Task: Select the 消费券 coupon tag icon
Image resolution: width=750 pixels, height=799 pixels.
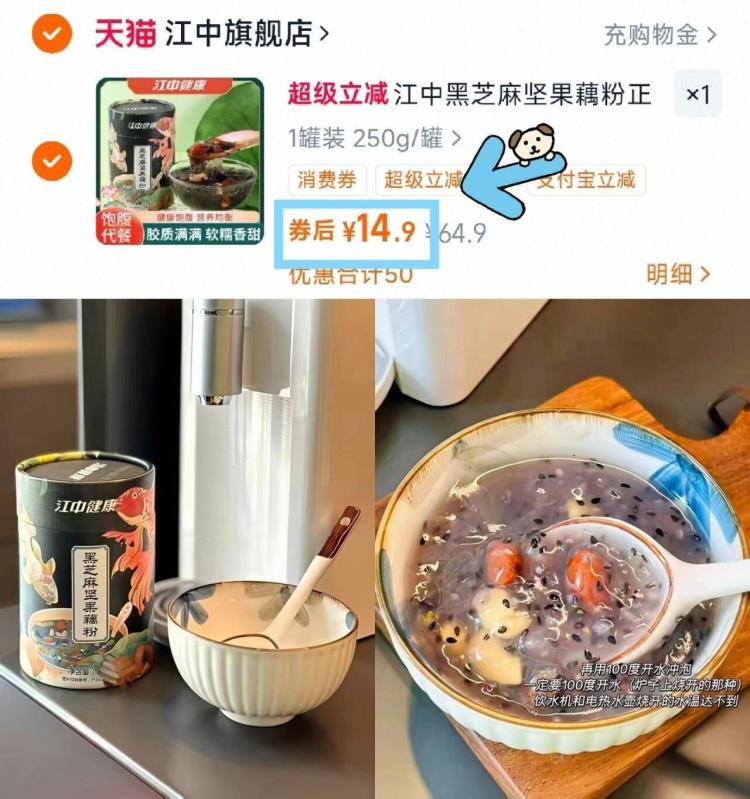Action: pyautogui.click(x=325, y=181)
